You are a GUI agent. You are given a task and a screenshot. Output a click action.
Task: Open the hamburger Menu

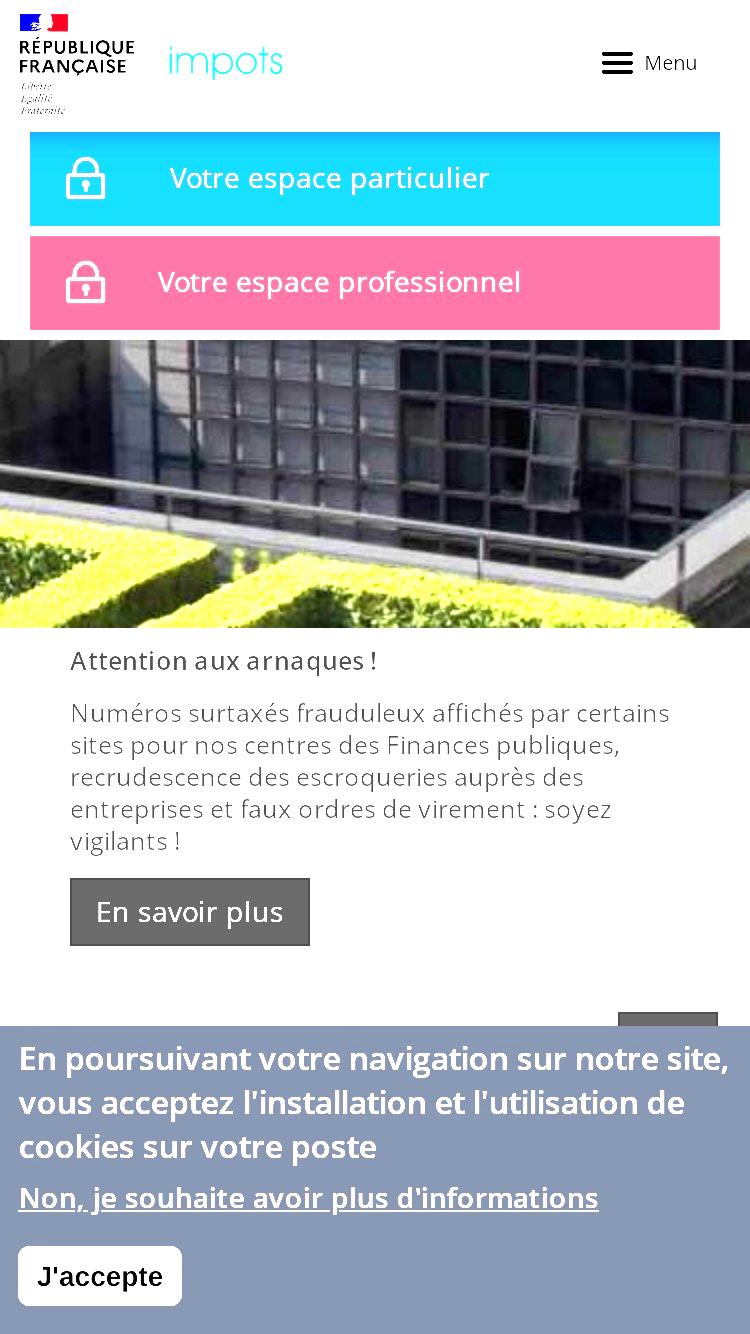(649, 63)
